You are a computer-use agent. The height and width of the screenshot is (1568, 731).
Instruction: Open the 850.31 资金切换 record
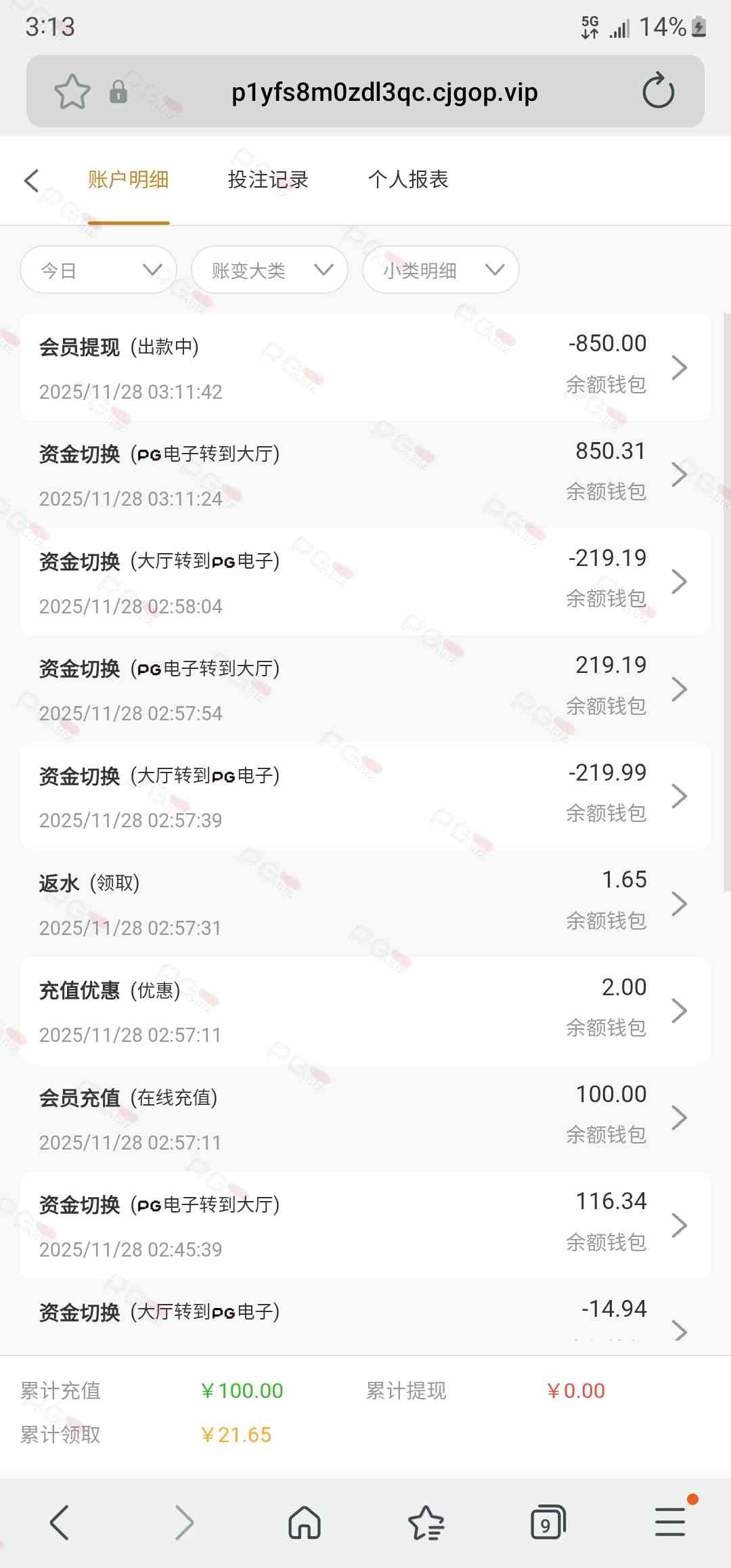click(365, 475)
